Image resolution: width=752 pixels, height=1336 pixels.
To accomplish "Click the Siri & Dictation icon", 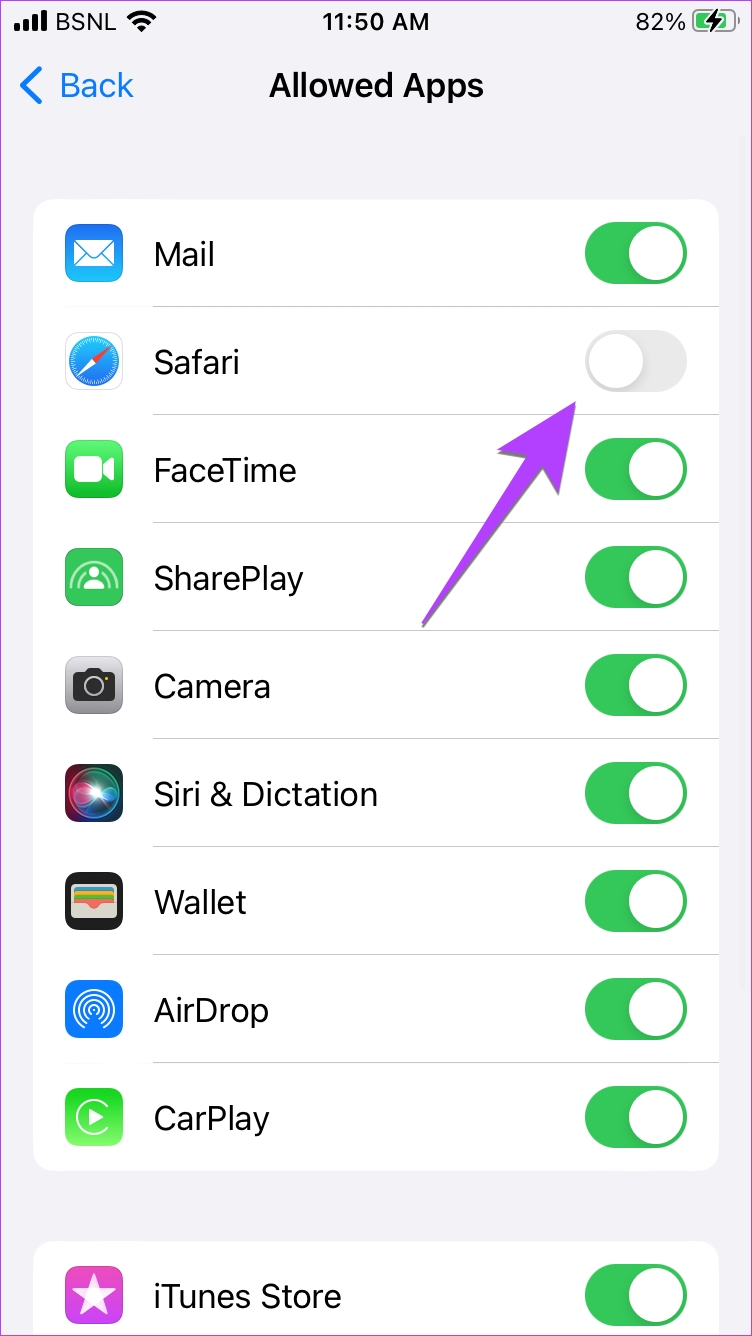I will pyautogui.click(x=93, y=793).
